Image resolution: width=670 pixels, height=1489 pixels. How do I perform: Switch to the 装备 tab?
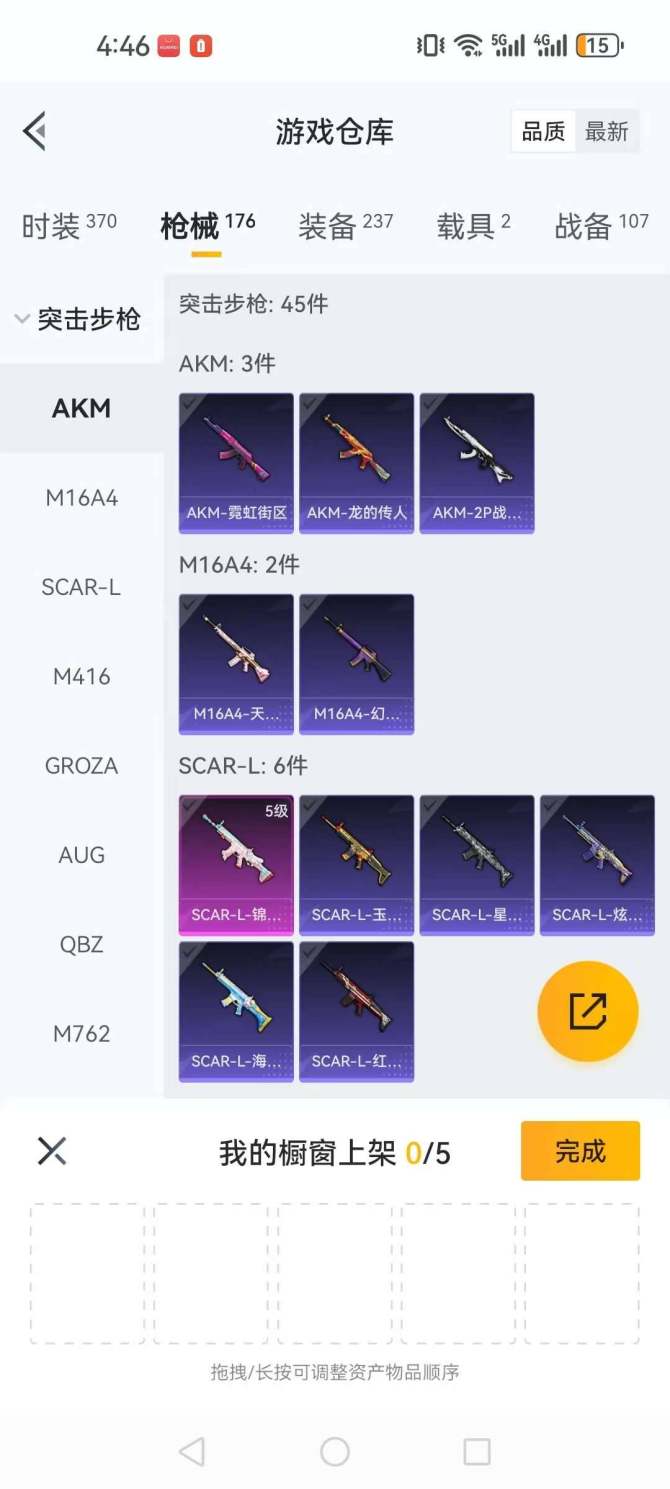(345, 226)
